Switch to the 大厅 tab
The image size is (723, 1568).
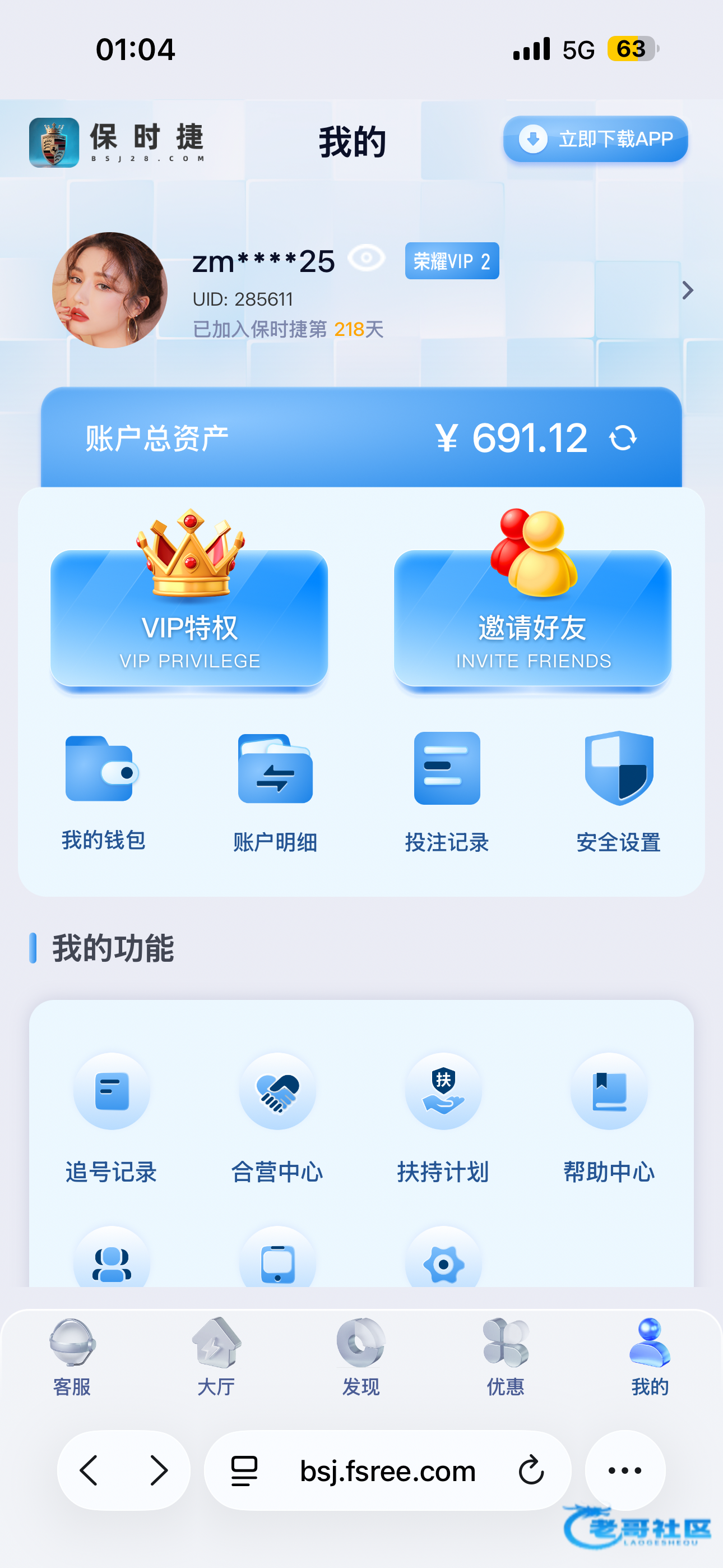point(216,1357)
